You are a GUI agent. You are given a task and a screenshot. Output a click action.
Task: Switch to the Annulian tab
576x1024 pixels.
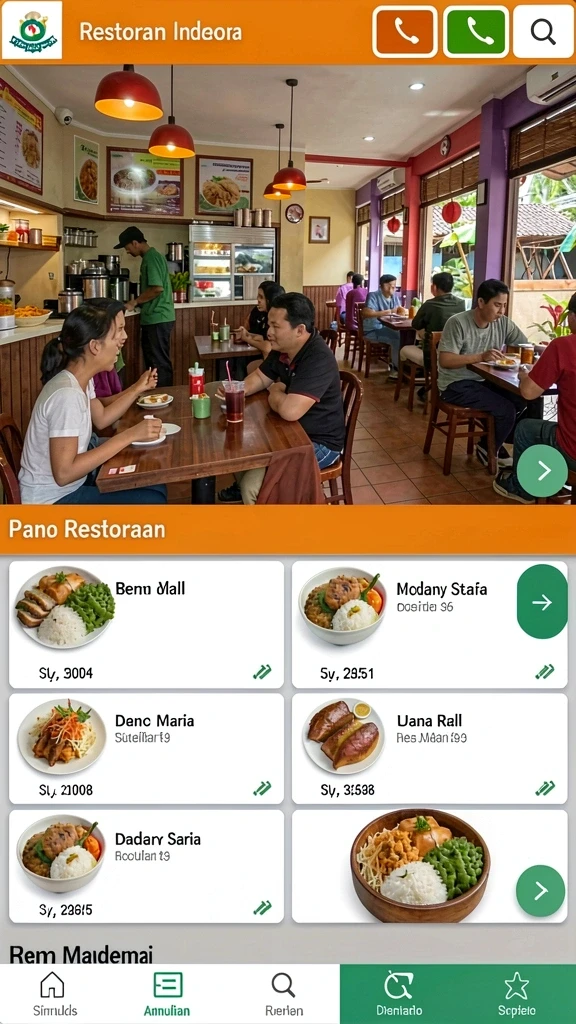pos(167,994)
